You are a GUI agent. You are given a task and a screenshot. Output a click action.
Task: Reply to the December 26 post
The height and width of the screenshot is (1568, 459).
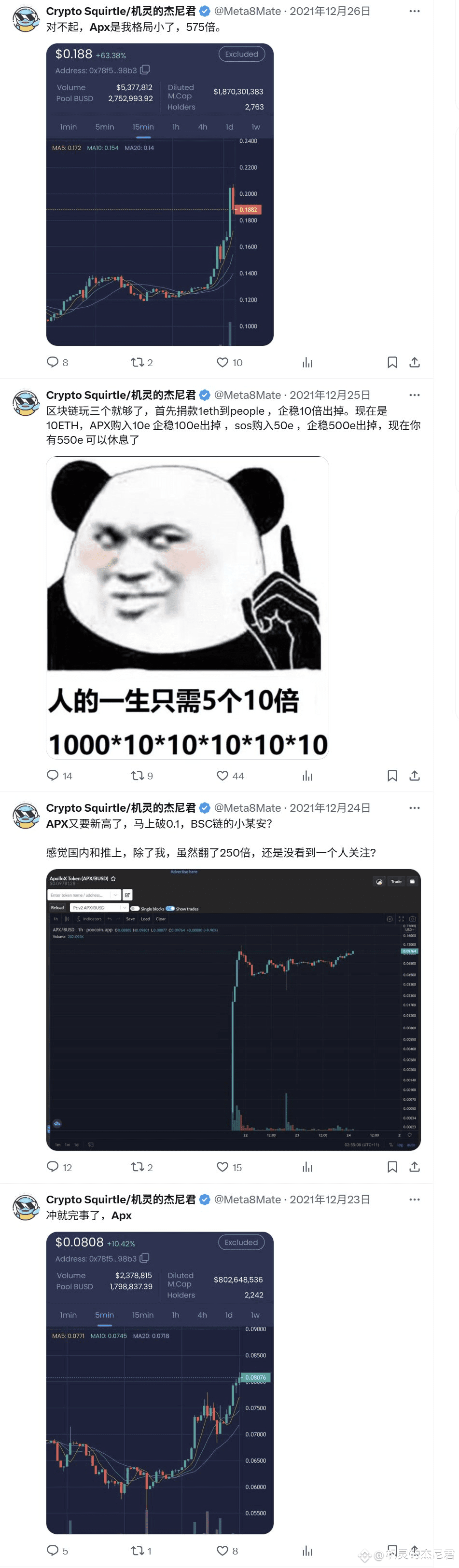coord(53,362)
